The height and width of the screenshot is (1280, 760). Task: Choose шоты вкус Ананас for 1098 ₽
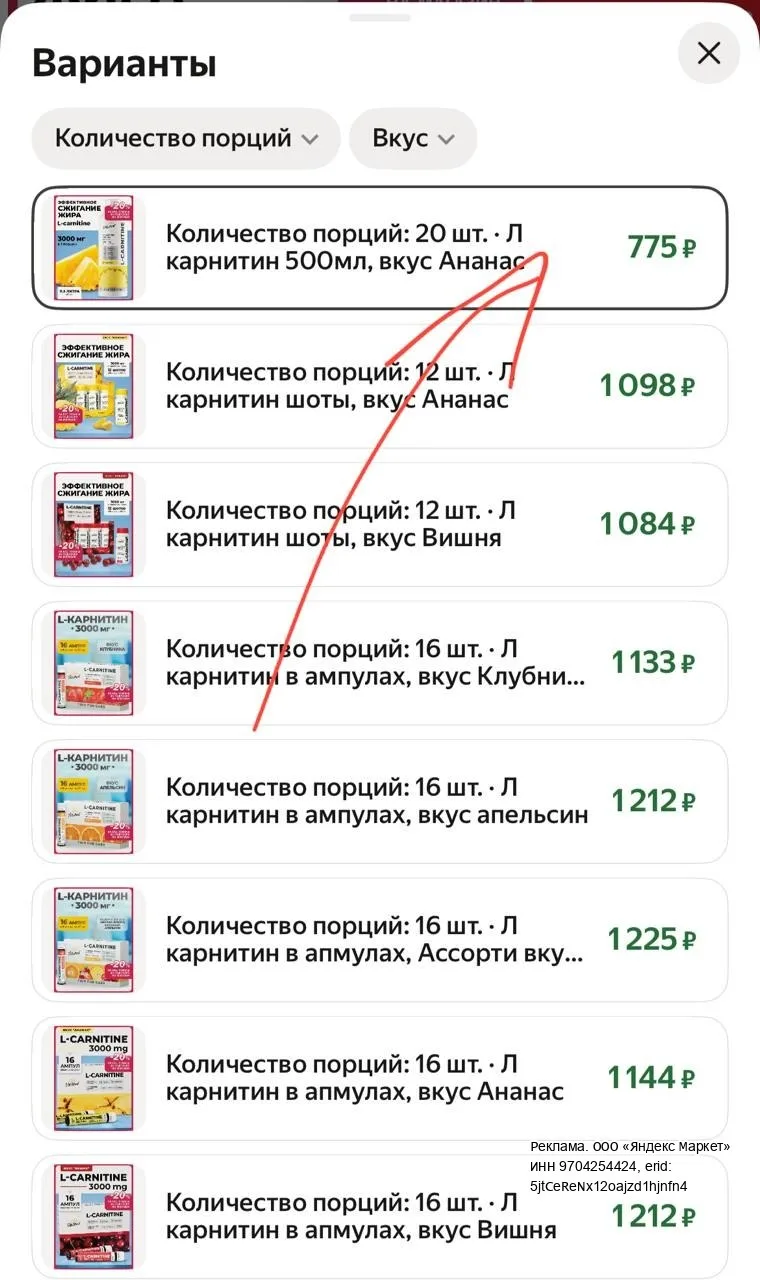380,386
